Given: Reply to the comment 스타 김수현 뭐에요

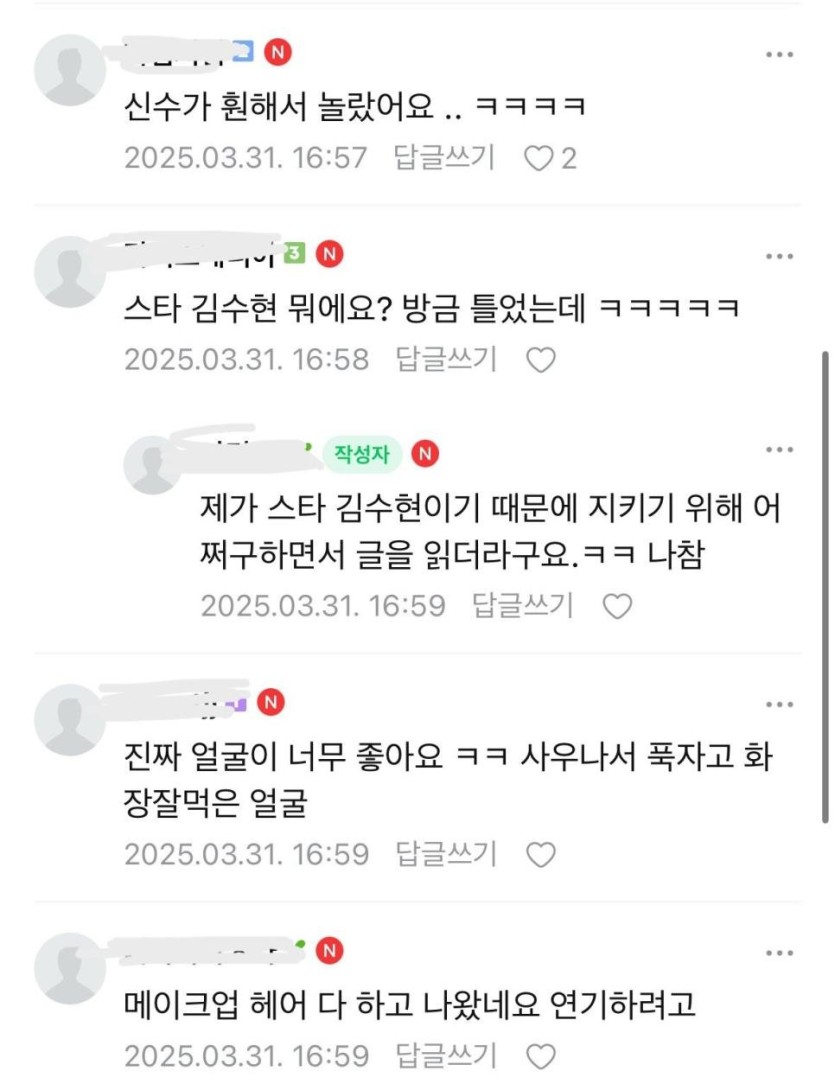Looking at the screenshot, I should (x=446, y=360).
